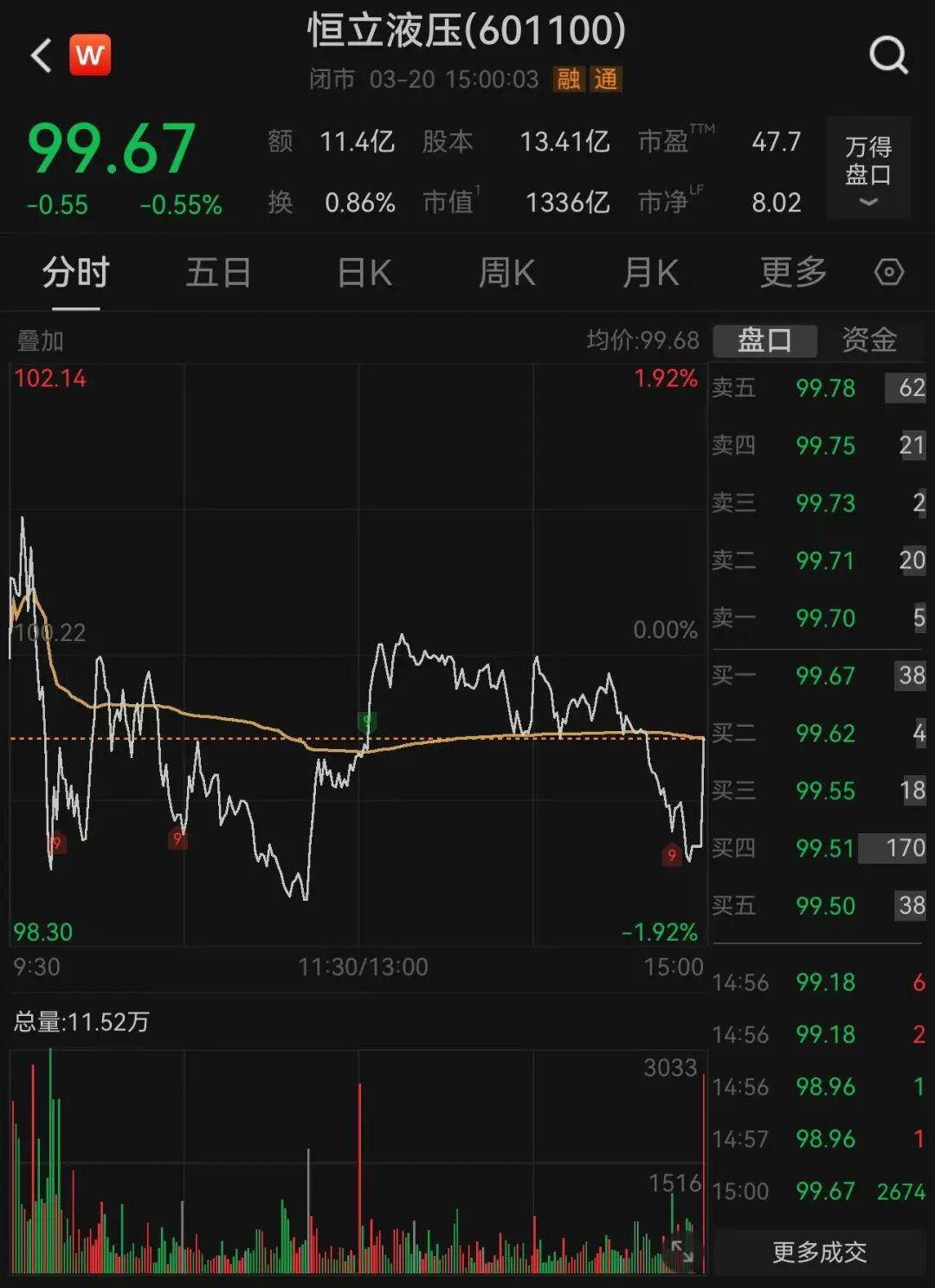Show the 盘口 order book panel
The image size is (935, 1288).
coord(764,340)
